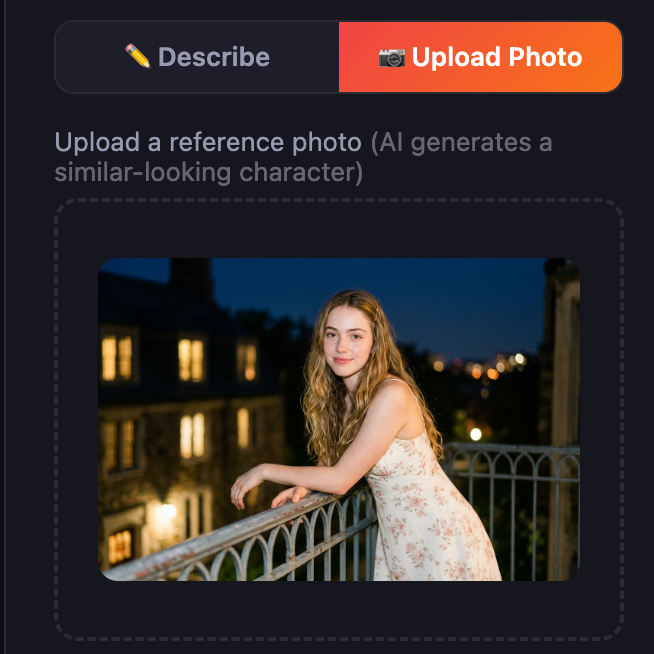Select the Upload Photo tab

click(x=480, y=57)
